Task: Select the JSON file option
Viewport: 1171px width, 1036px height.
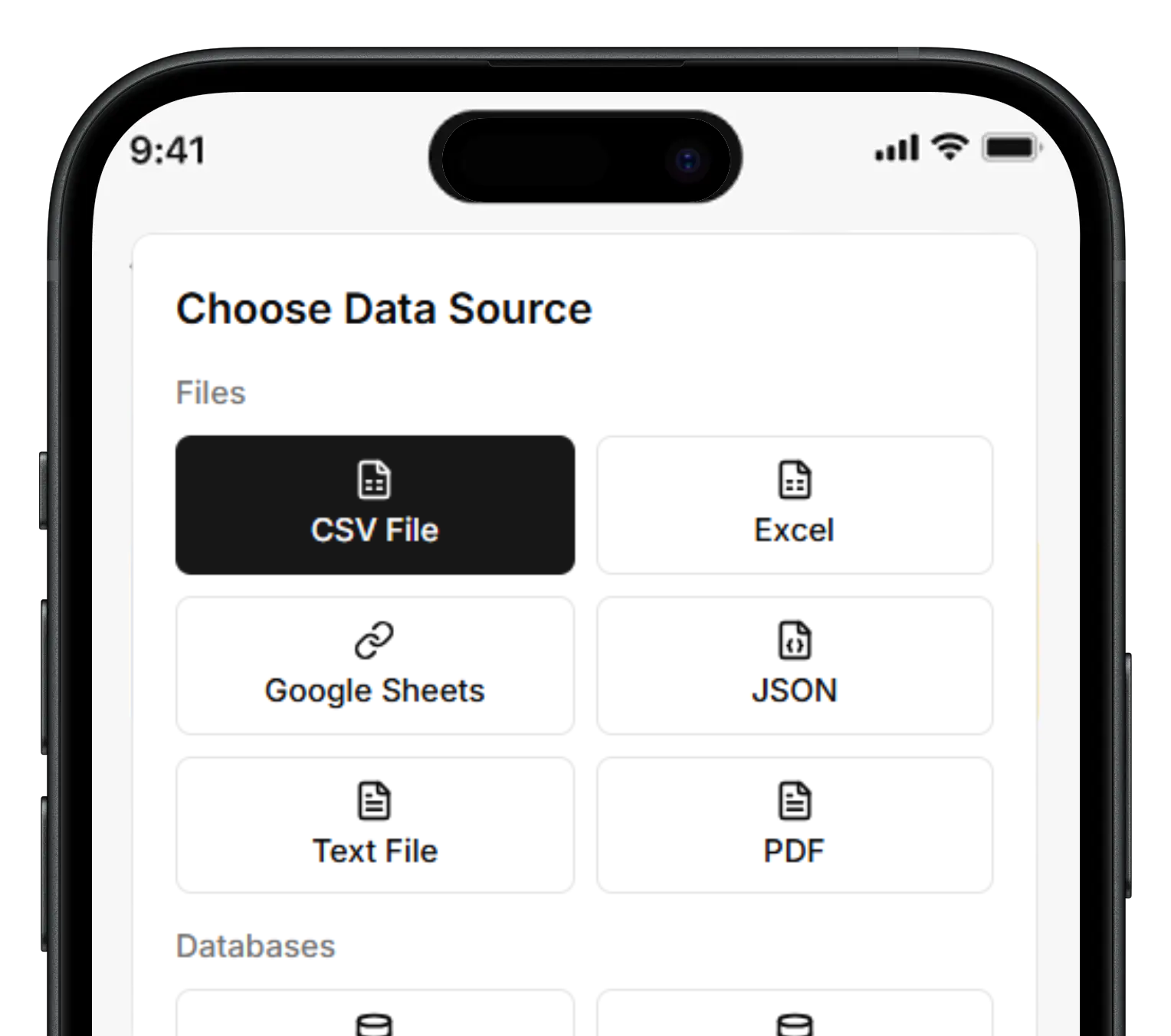Action: (x=795, y=665)
